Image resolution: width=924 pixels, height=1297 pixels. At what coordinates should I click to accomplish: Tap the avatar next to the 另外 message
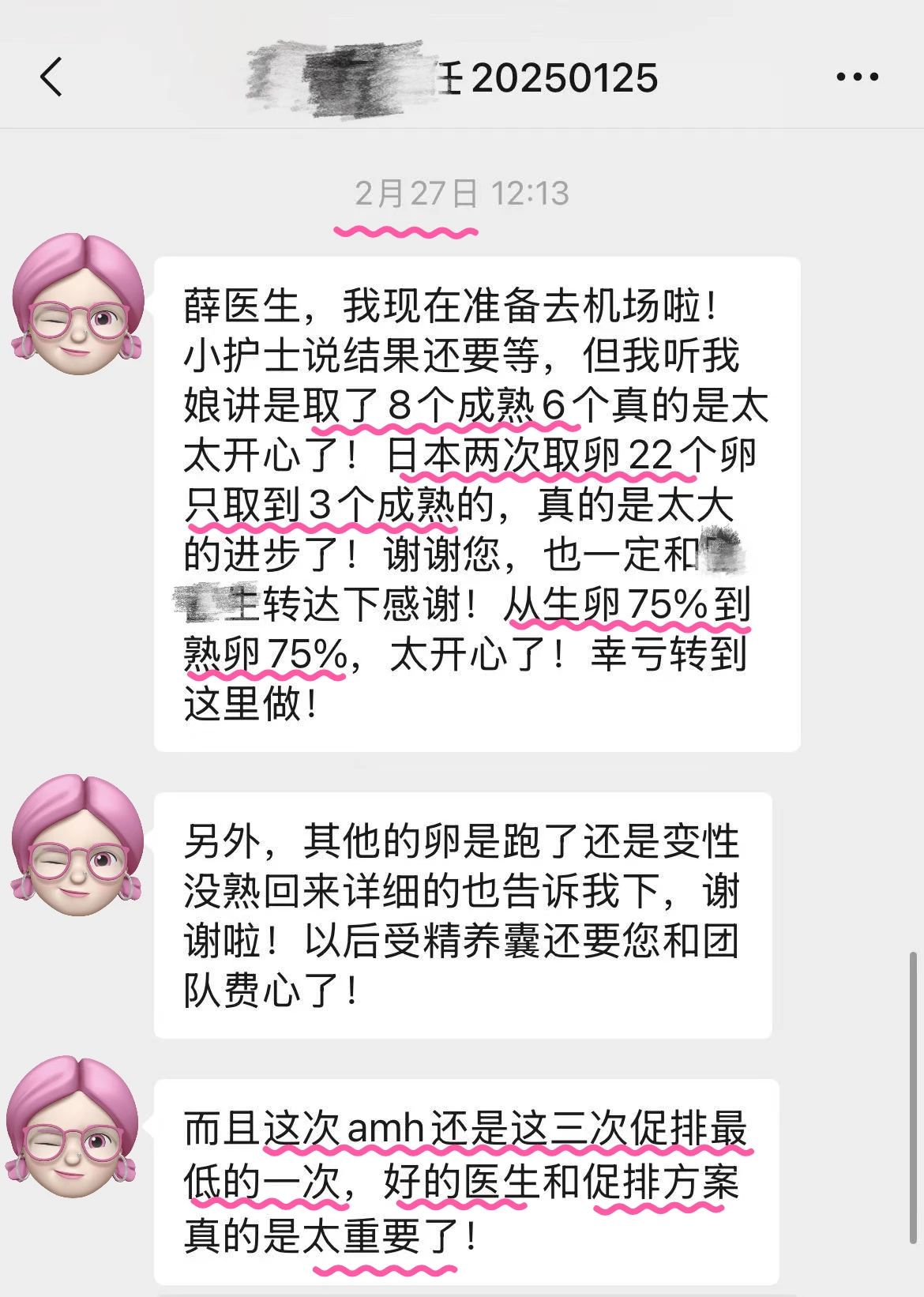tap(77, 845)
